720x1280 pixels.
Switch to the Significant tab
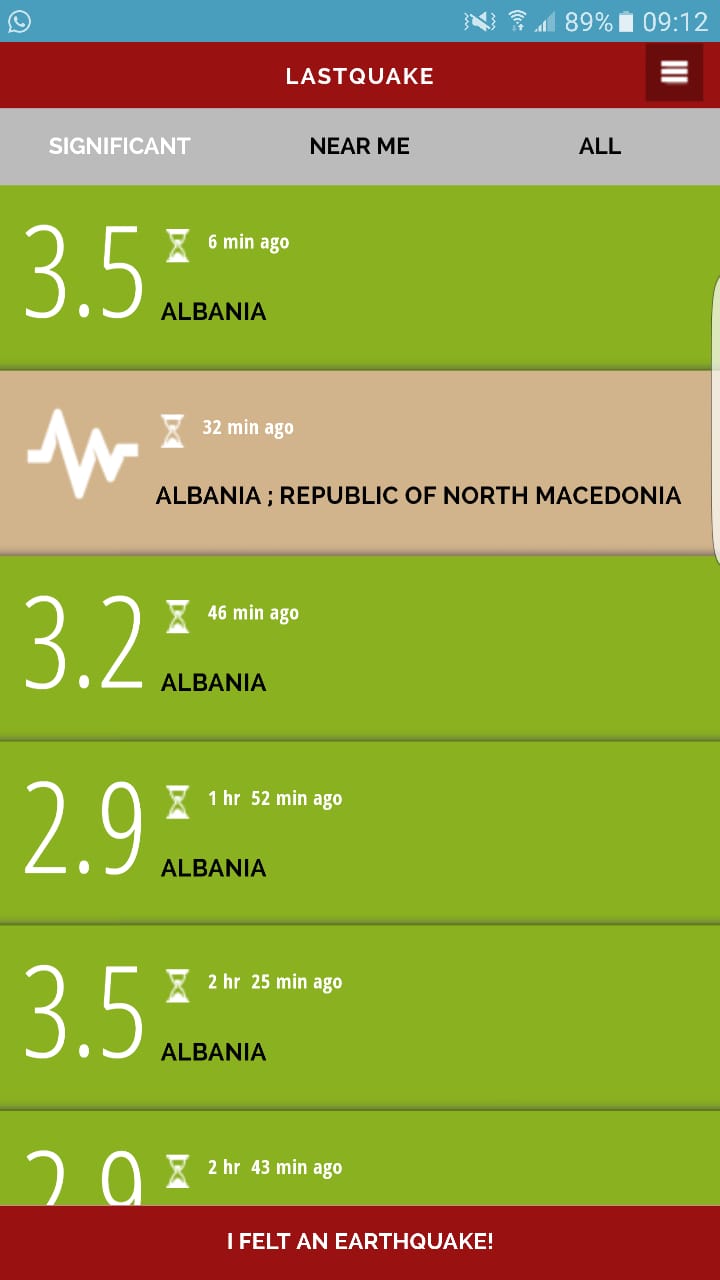[120, 146]
